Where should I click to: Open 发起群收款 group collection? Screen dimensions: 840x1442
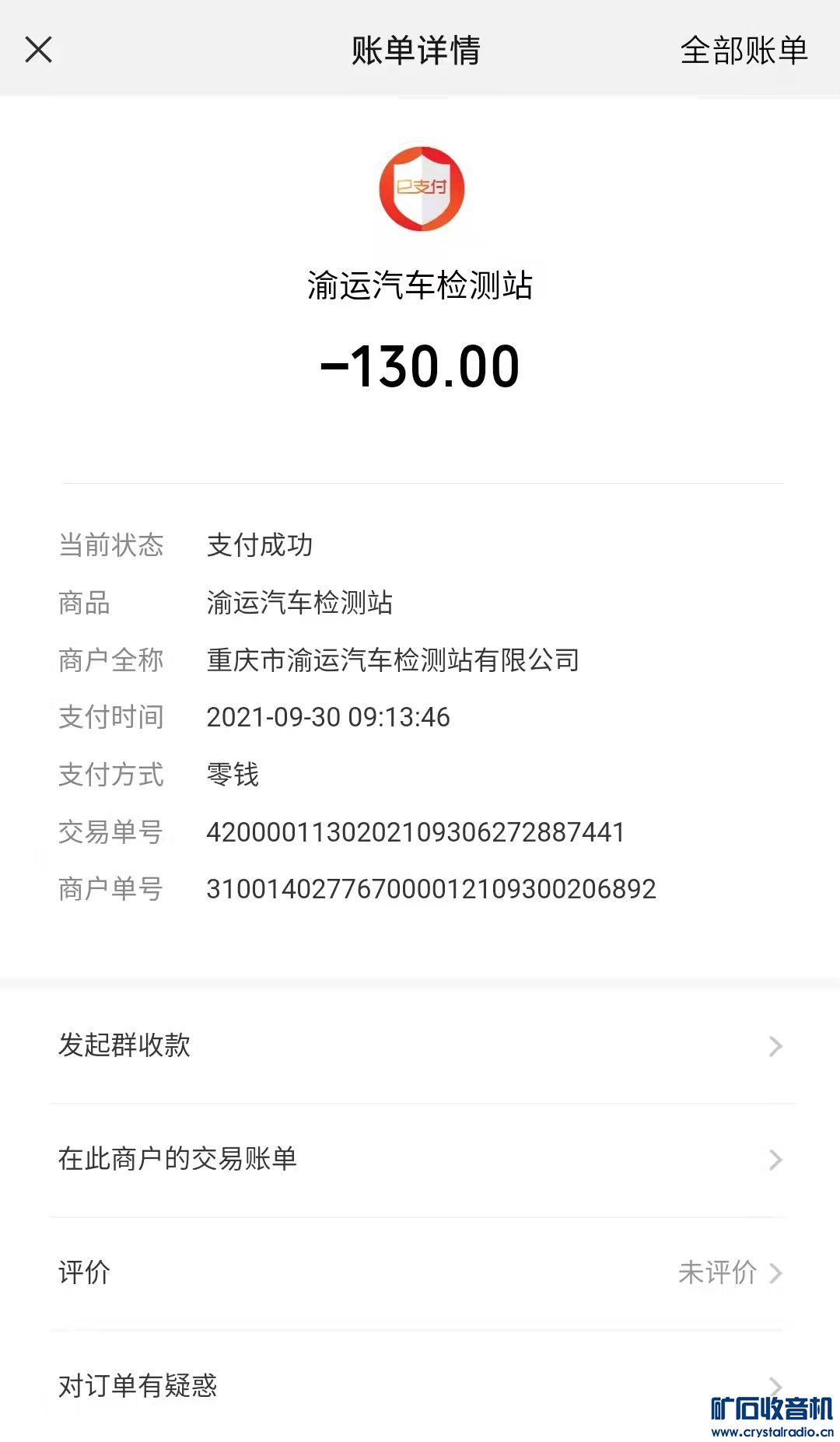pos(420,1045)
